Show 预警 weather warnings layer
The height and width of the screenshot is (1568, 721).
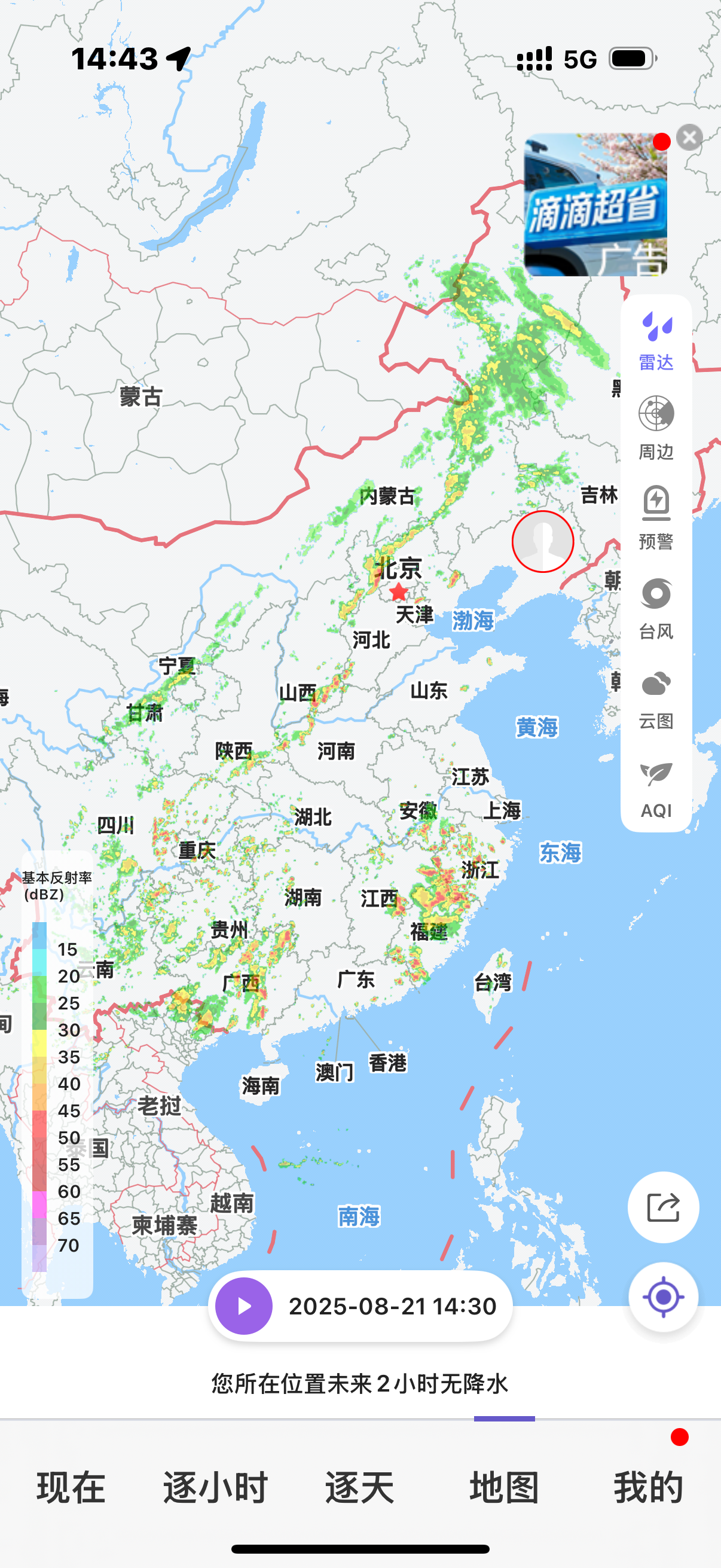tap(656, 518)
